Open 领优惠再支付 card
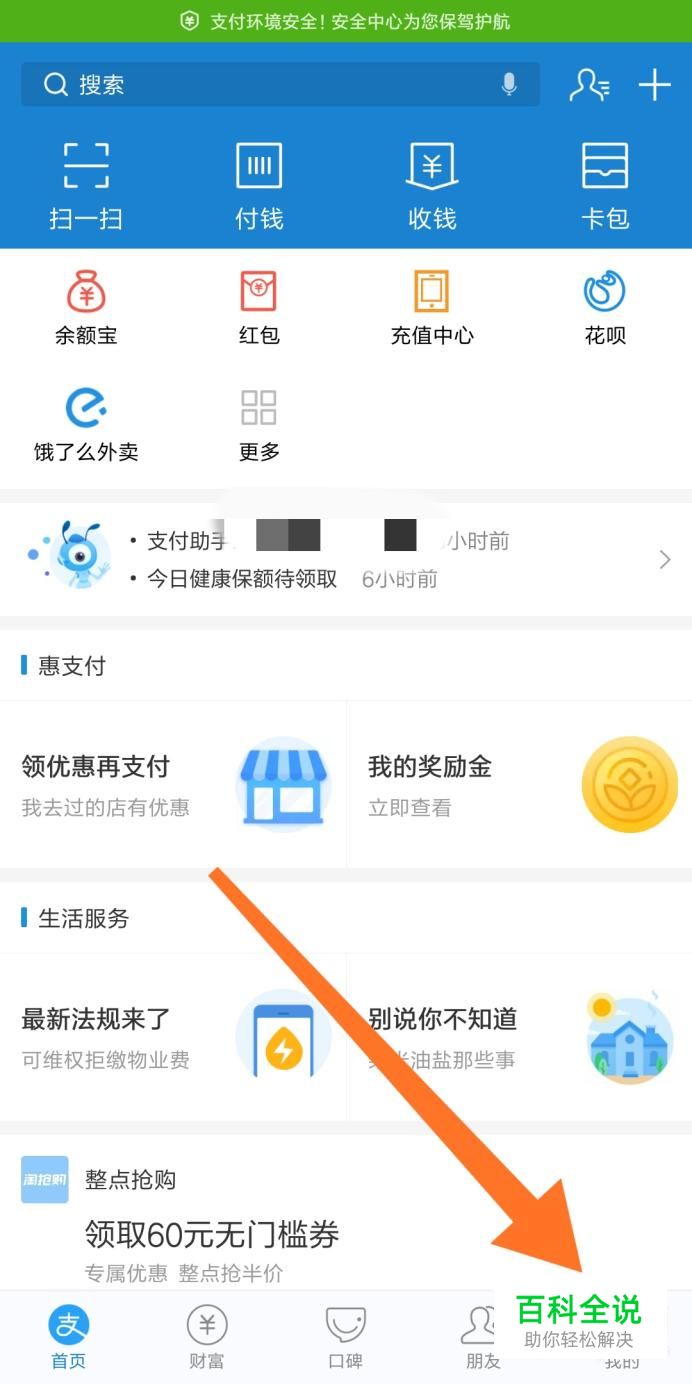This screenshot has width=692, height=1384. coord(173,785)
